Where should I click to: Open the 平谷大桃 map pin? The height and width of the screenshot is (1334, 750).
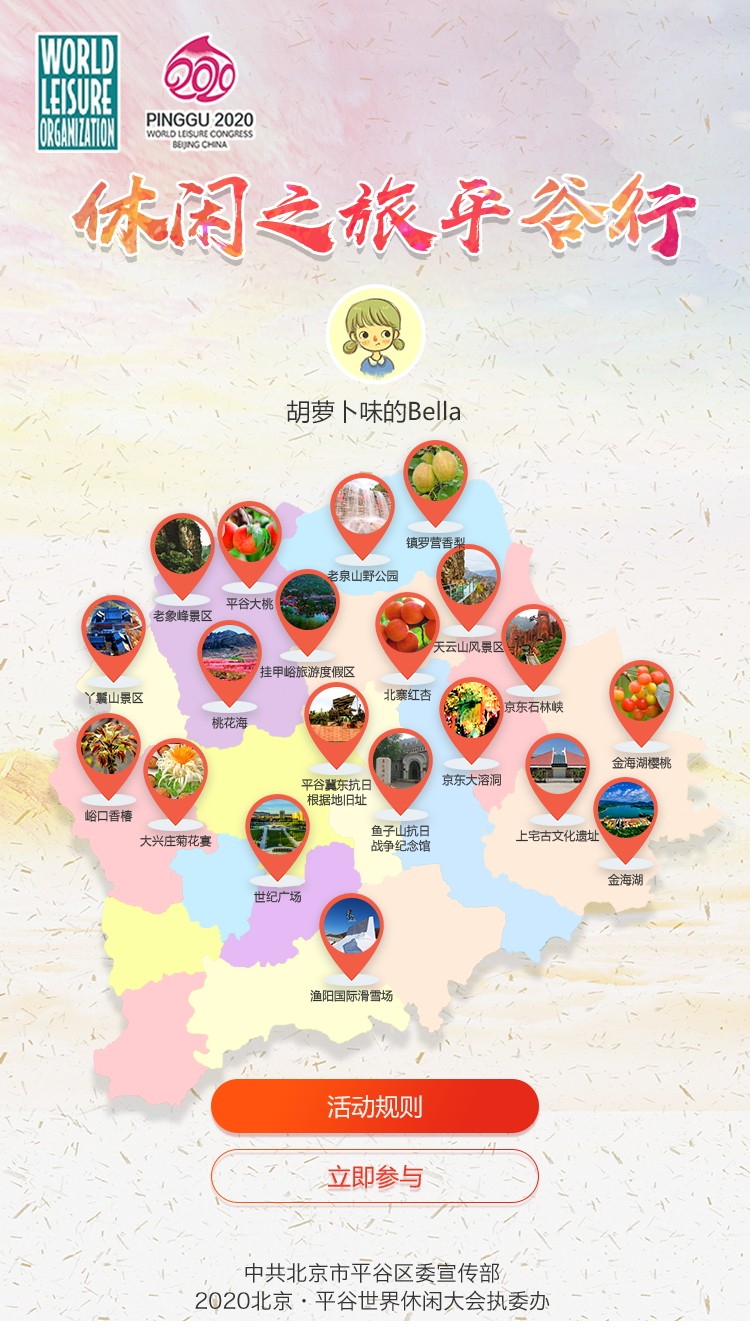click(x=249, y=537)
